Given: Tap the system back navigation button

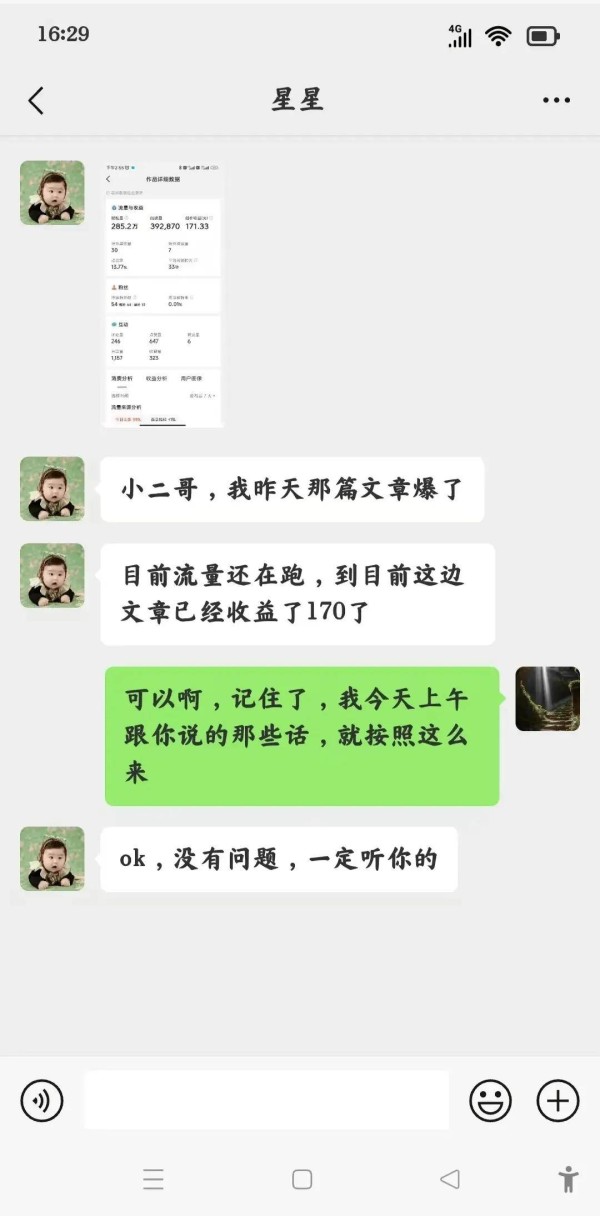Looking at the screenshot, I should coord(450,1179).
